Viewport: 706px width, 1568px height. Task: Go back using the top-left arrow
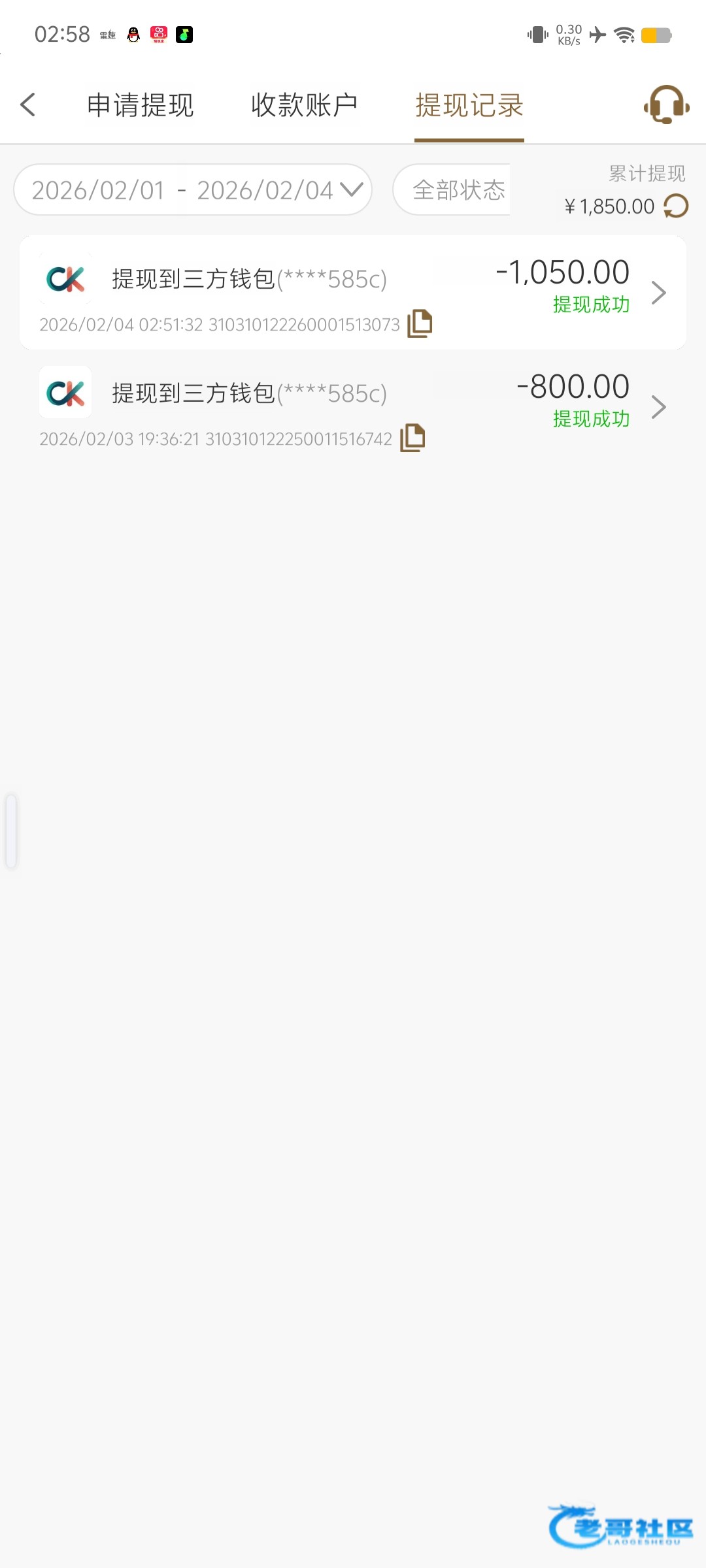[27, 105]
